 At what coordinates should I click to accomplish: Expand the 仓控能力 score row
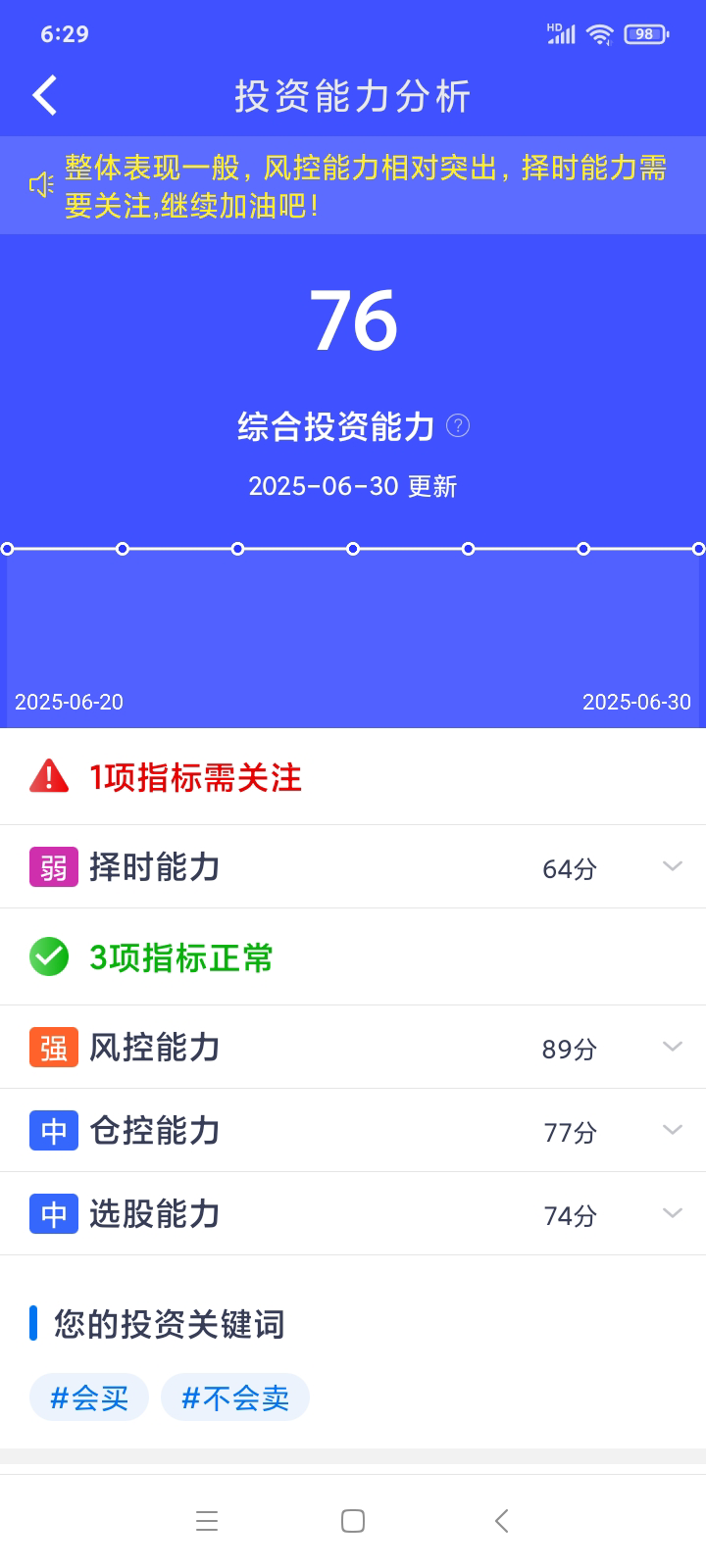pos(672,1130)
